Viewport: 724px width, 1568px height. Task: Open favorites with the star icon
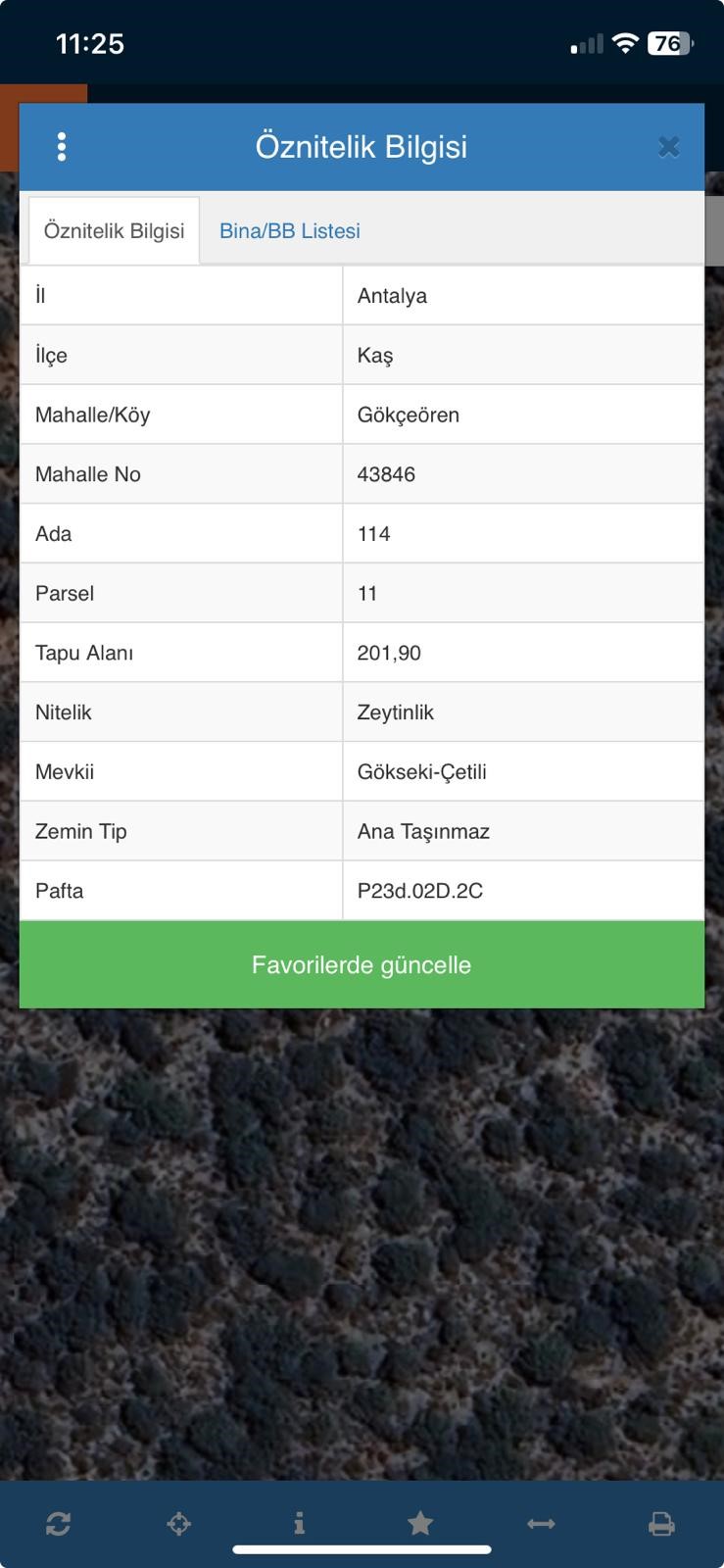click(420, 1524)
